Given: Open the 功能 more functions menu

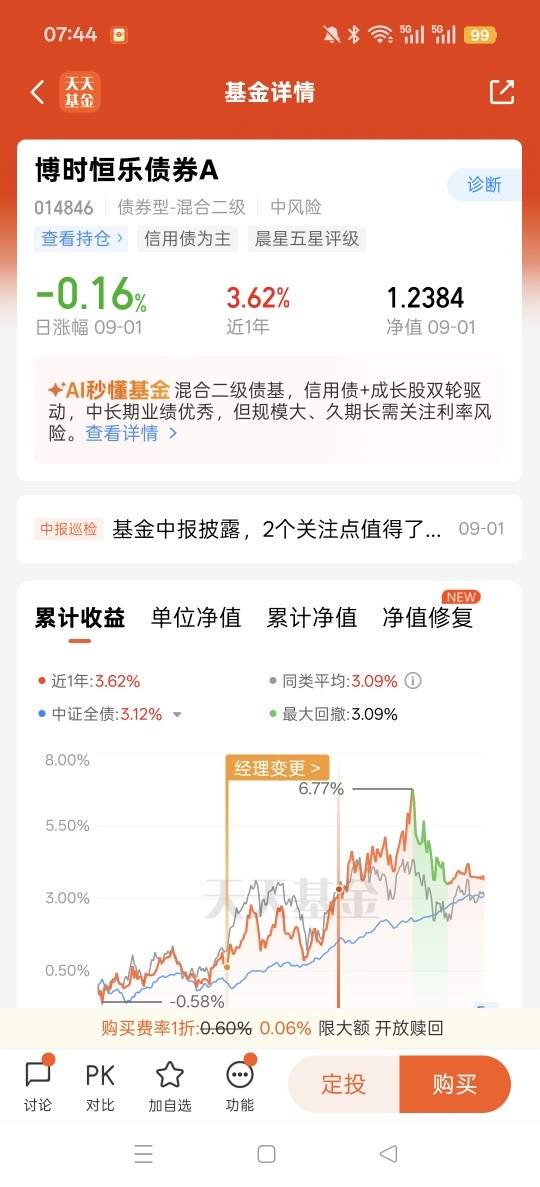Looking at the screenshot, I should (240, 1084).
